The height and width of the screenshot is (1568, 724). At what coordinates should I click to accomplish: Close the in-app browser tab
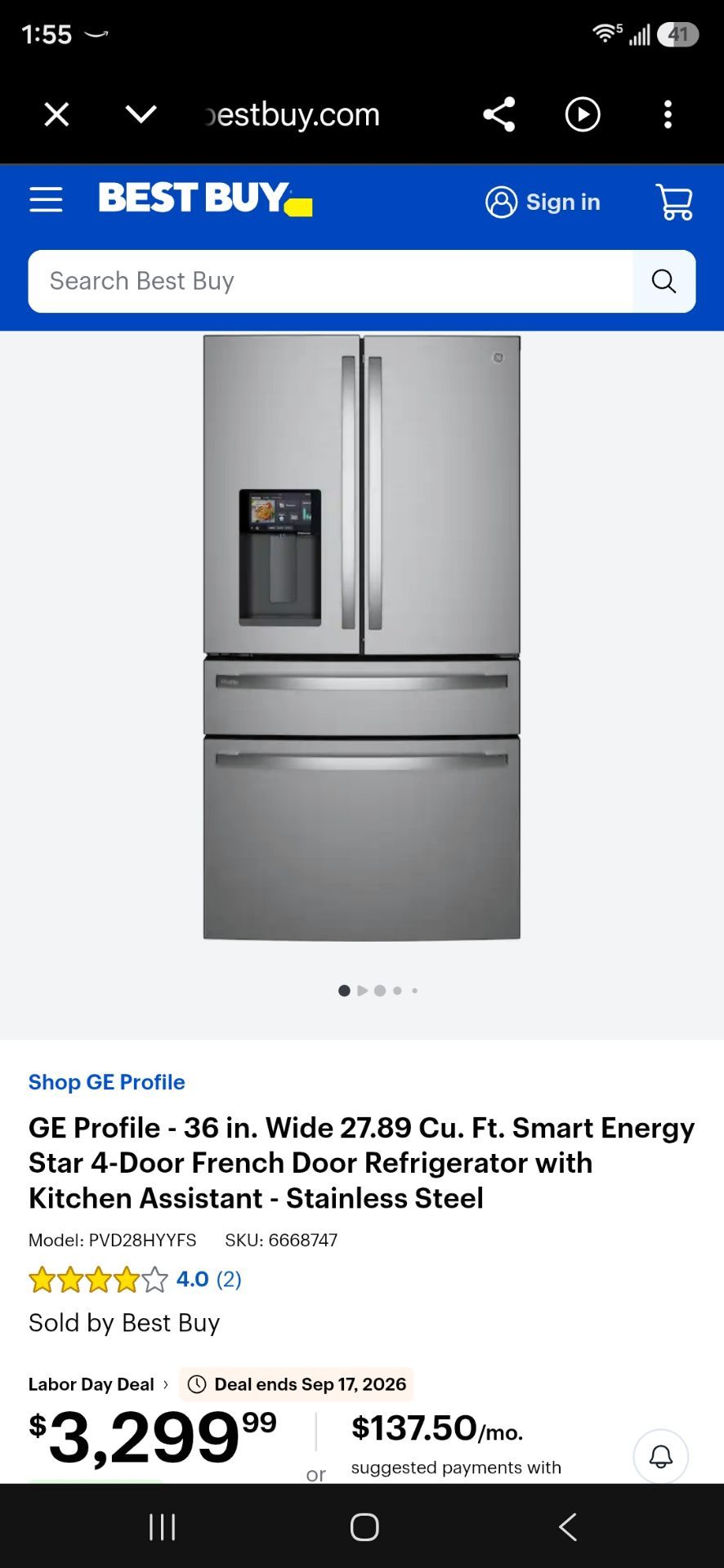[x=56, y=114]
